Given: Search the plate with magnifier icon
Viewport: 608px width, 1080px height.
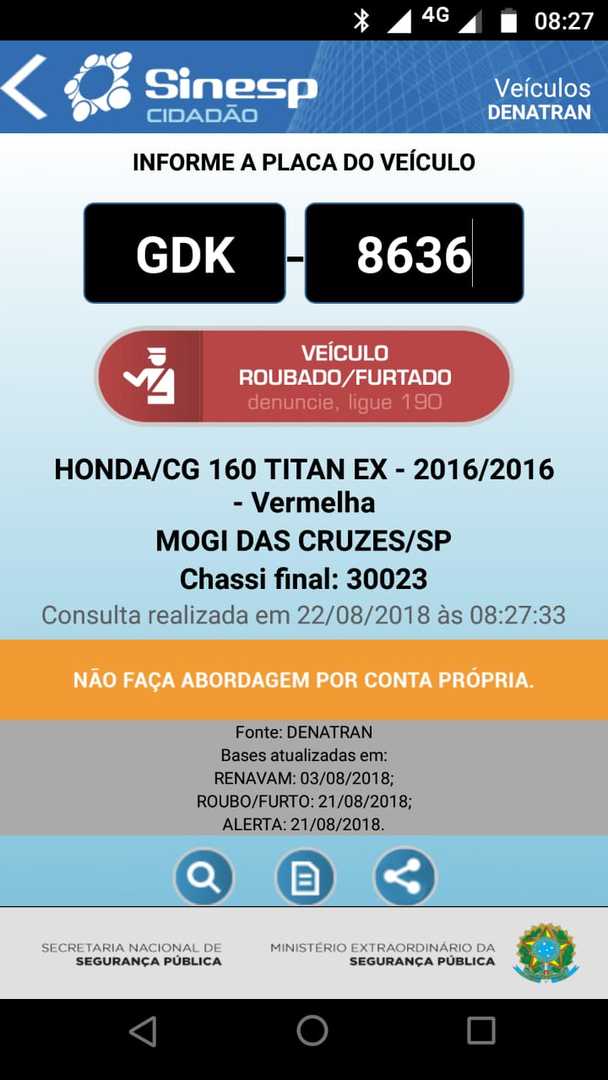Looking at the screenshot, I should tap(204, 877).
